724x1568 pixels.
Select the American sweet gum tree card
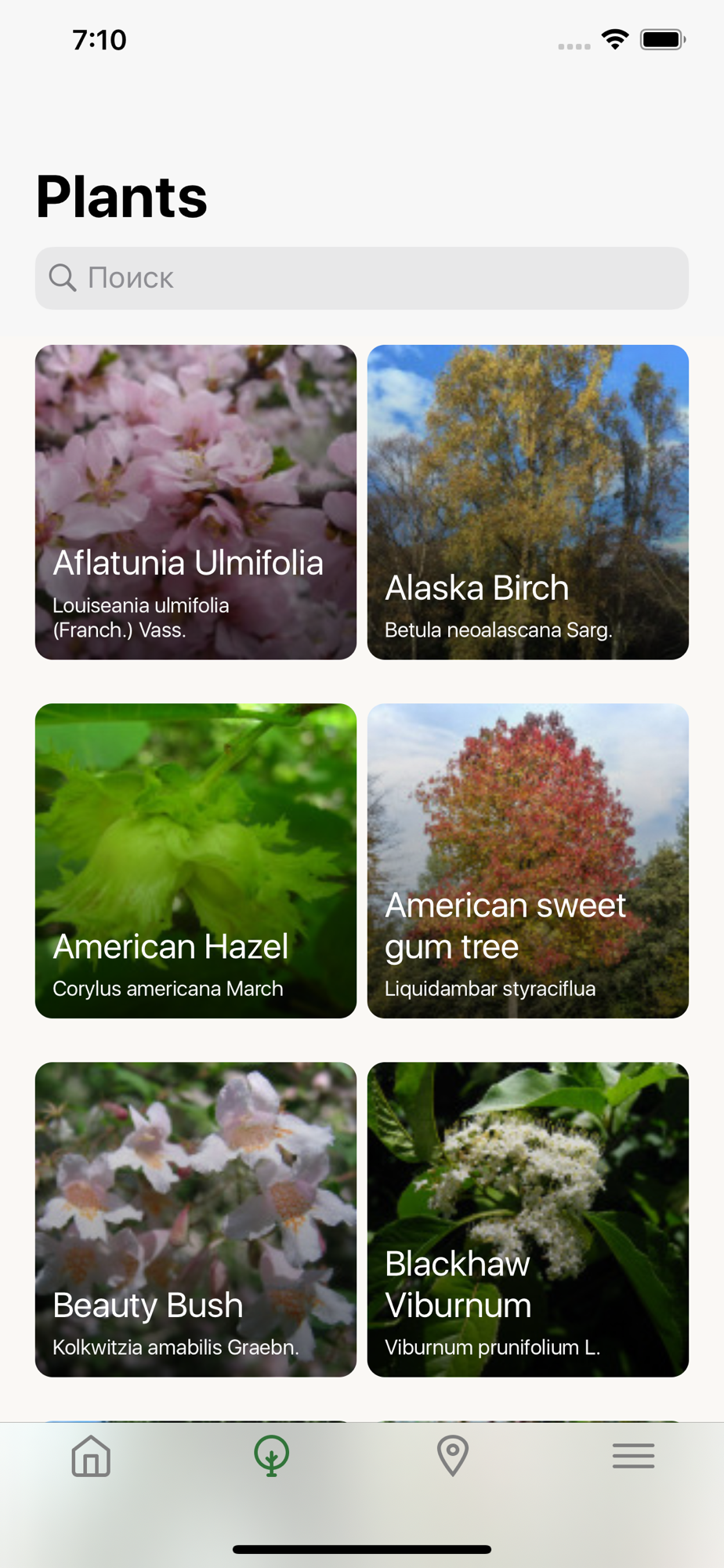527,860
